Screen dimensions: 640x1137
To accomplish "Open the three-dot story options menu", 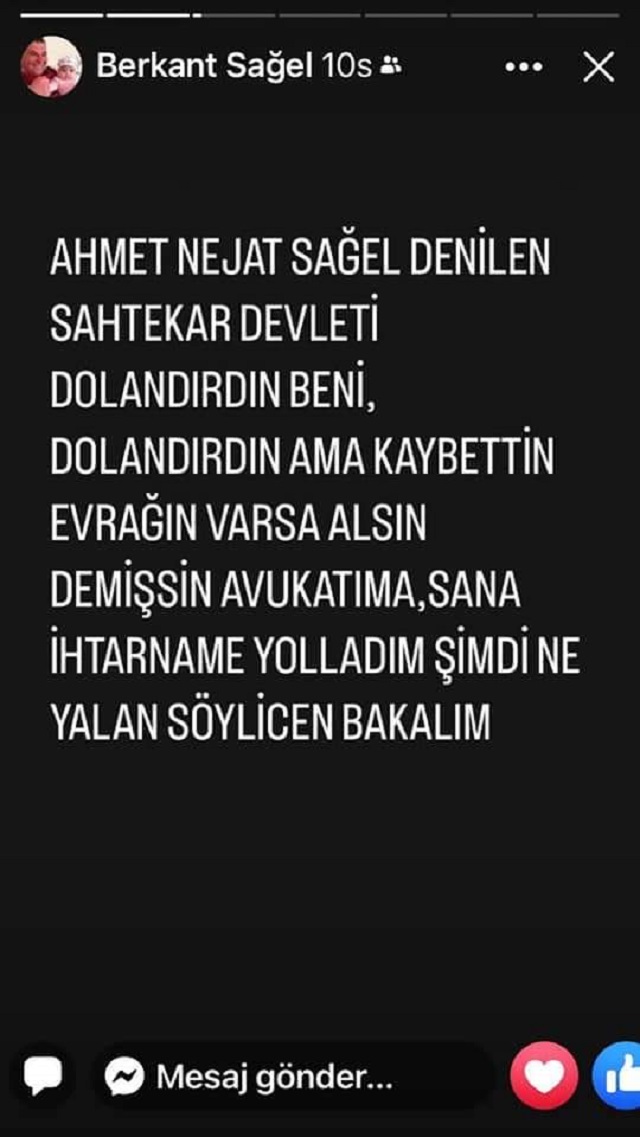I will click(523, 67).
